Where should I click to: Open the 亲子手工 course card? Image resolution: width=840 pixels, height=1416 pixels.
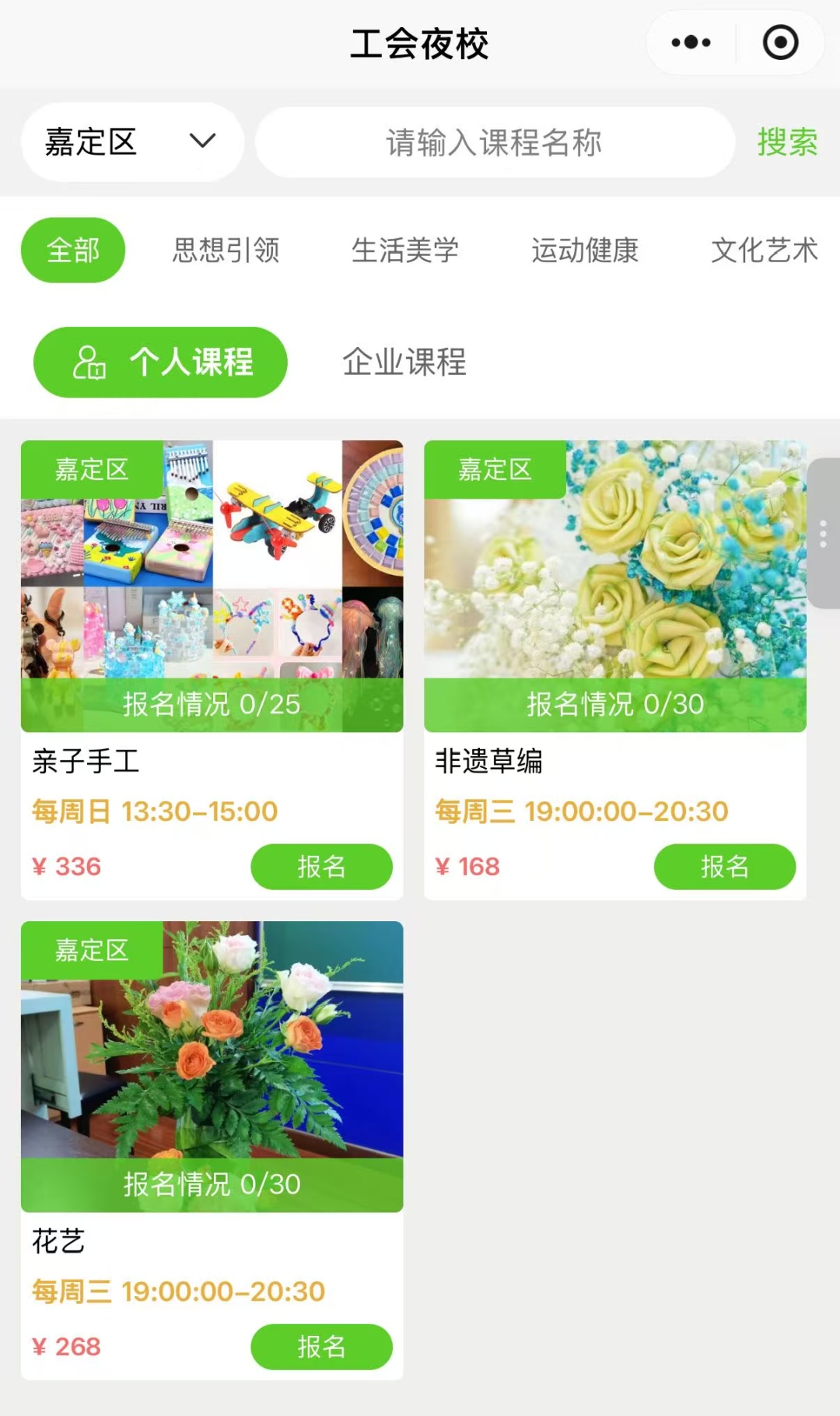(212, 669)
